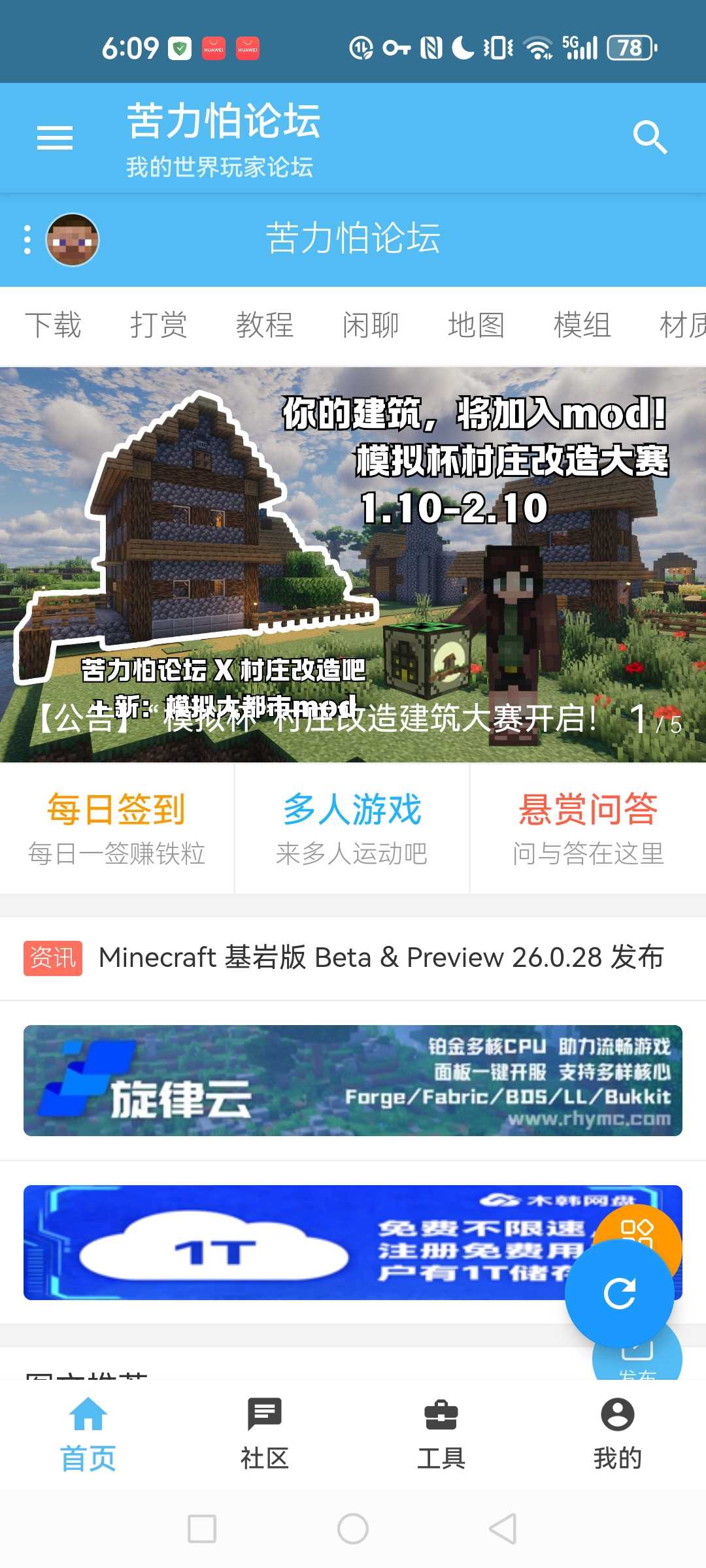Open the 工具 tab
This screenshot has height=1568, width=706.
[441, 1434]
